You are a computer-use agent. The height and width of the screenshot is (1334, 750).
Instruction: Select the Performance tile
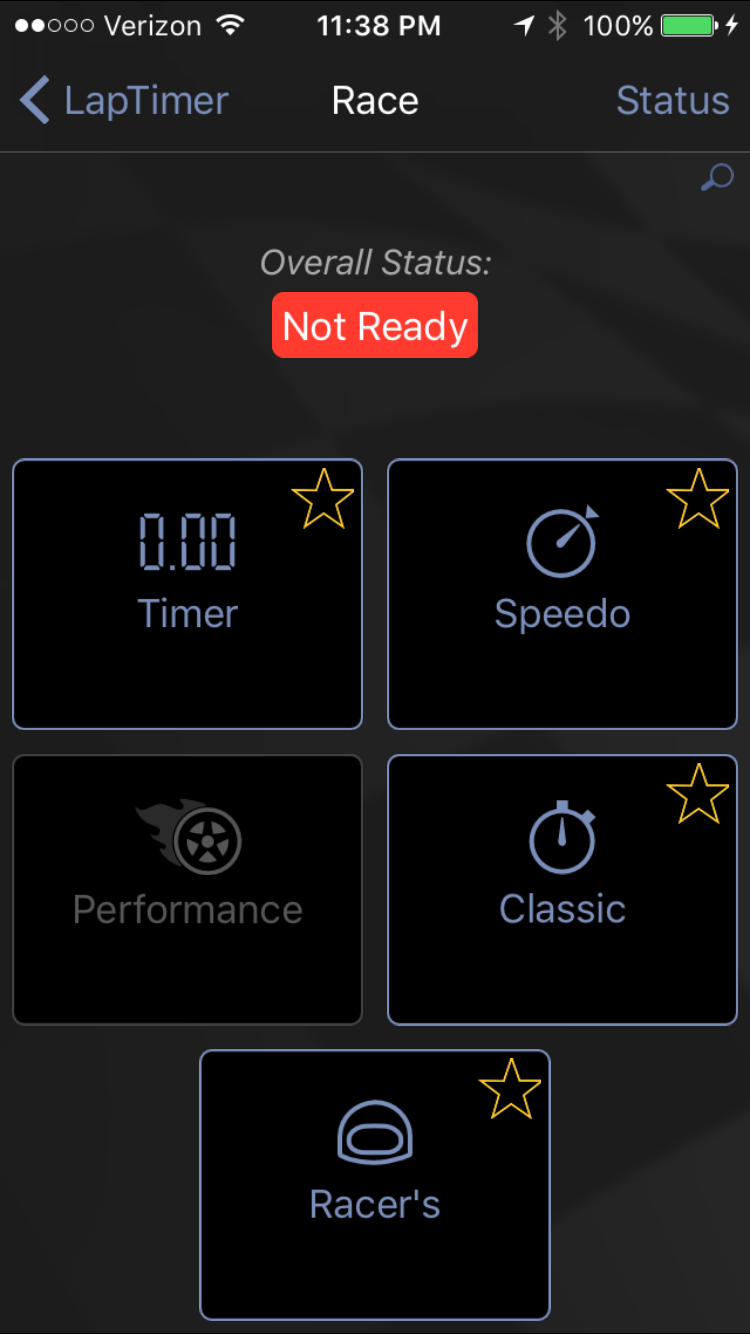(x=187, y=889)
